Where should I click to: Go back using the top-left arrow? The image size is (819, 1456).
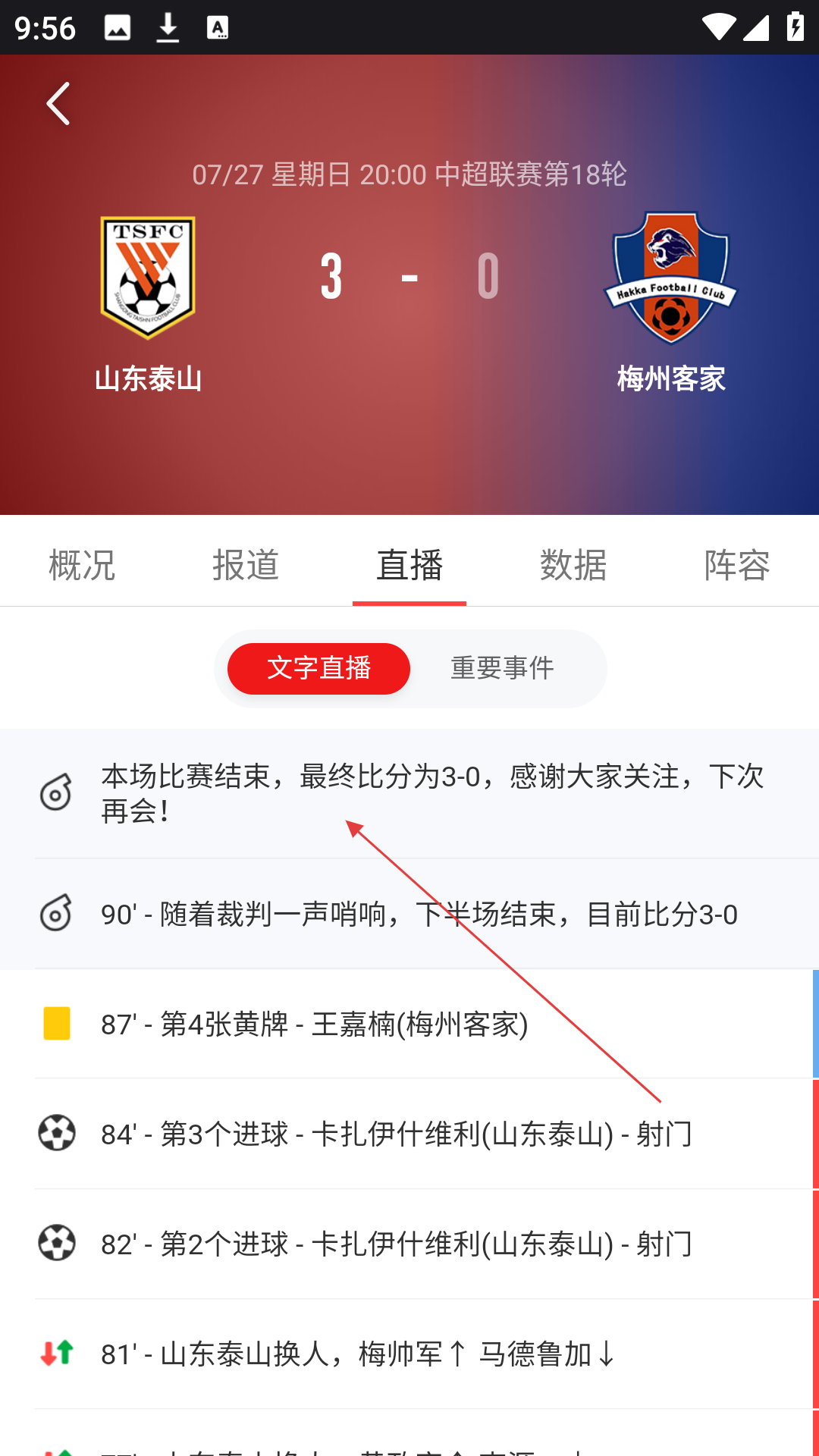tap(58, 104)
